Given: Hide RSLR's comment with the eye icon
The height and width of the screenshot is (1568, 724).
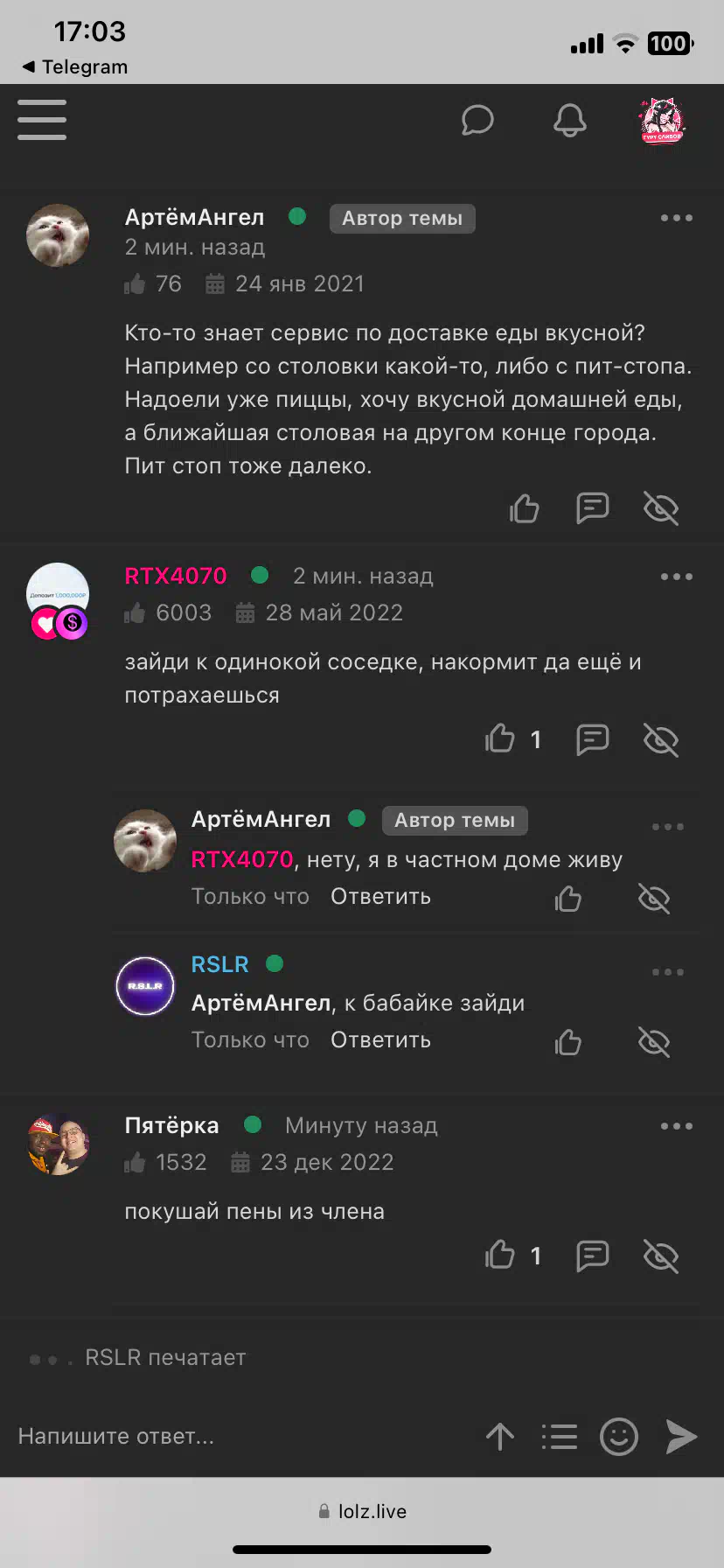Looking at the screenshot, I should pyautogui.click(x=654, y=1042).
